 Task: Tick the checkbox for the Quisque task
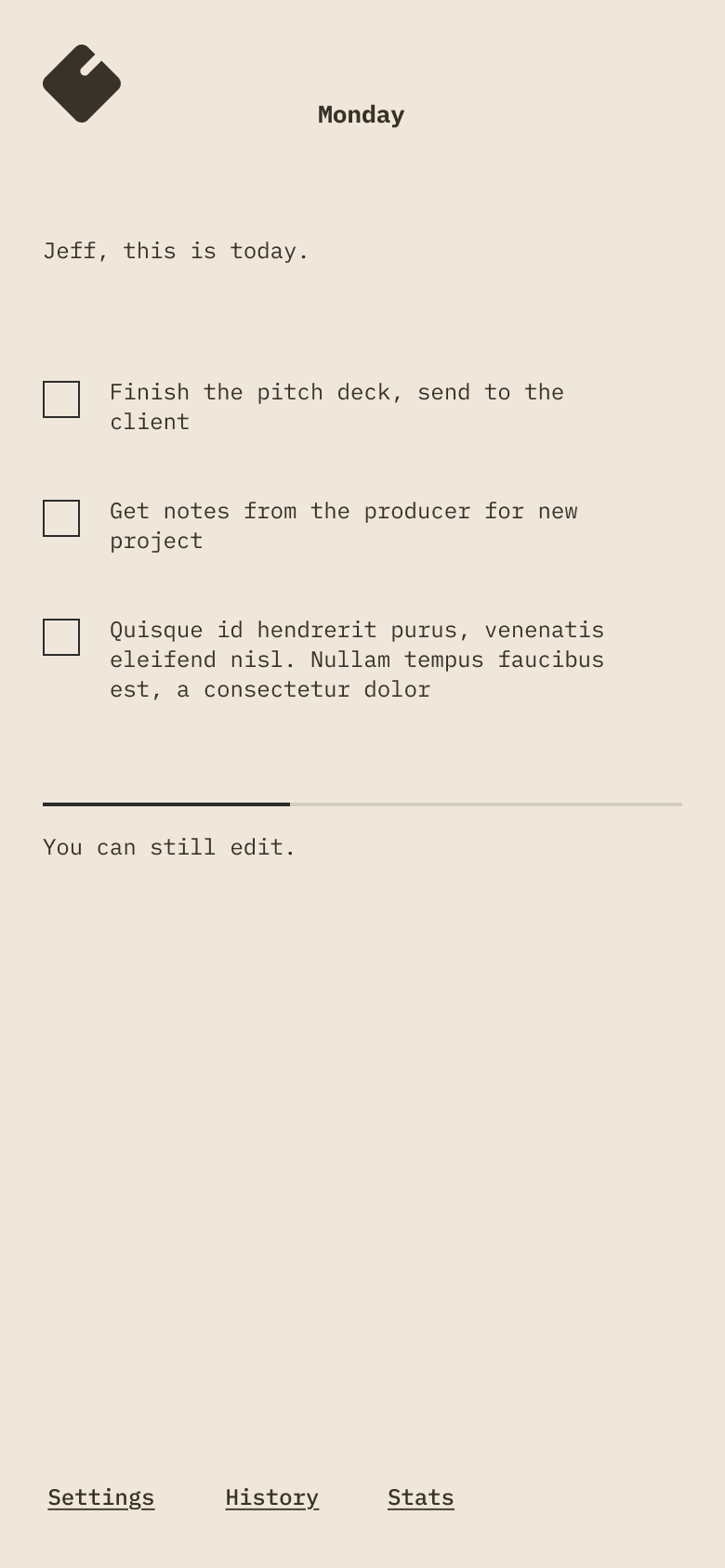click(61, 637)
